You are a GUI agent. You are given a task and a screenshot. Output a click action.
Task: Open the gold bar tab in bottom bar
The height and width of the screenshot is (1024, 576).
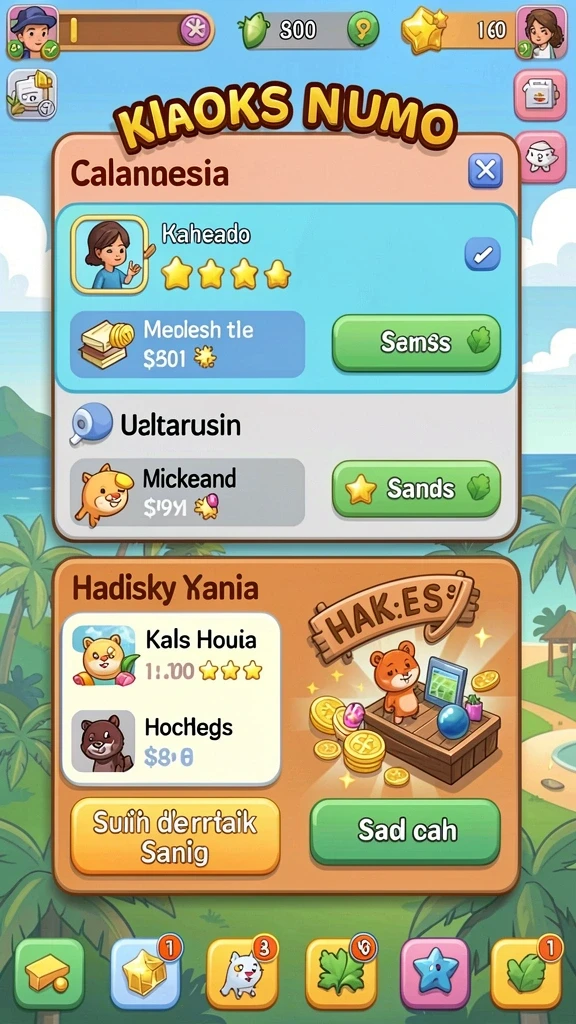pyautogui.click(x=50, y=974)
